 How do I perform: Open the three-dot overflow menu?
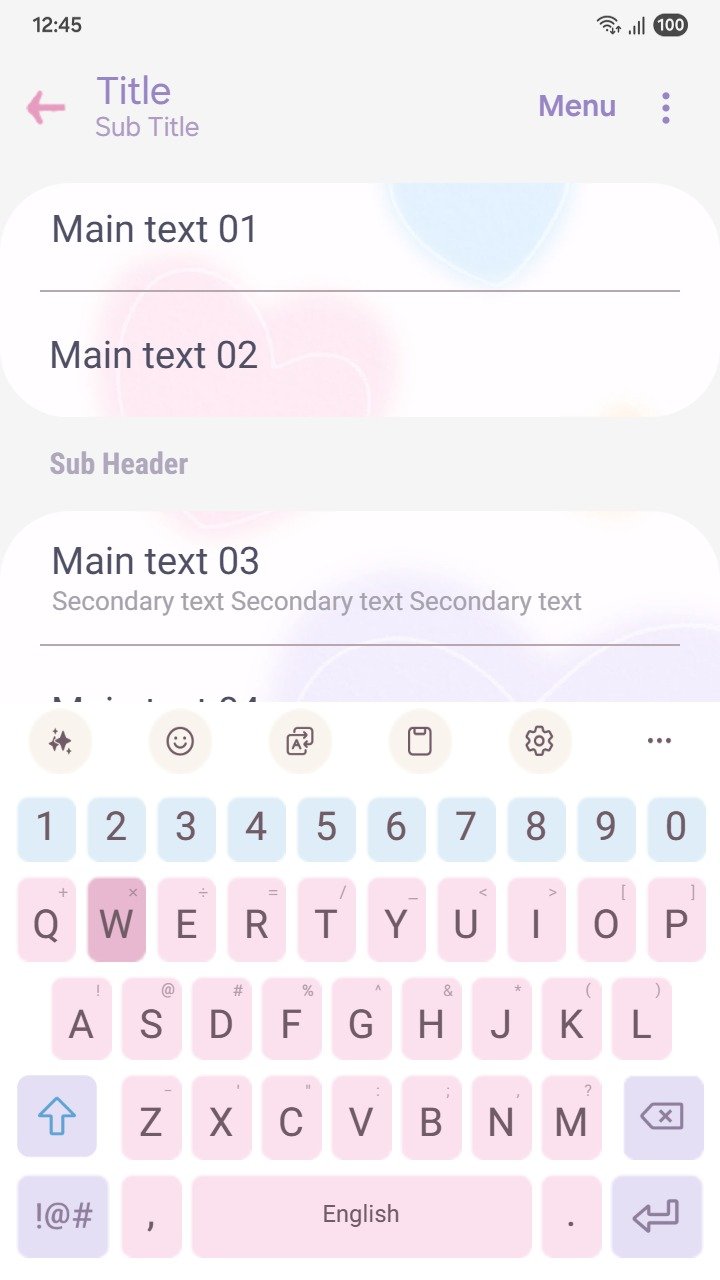click(666, 107)
